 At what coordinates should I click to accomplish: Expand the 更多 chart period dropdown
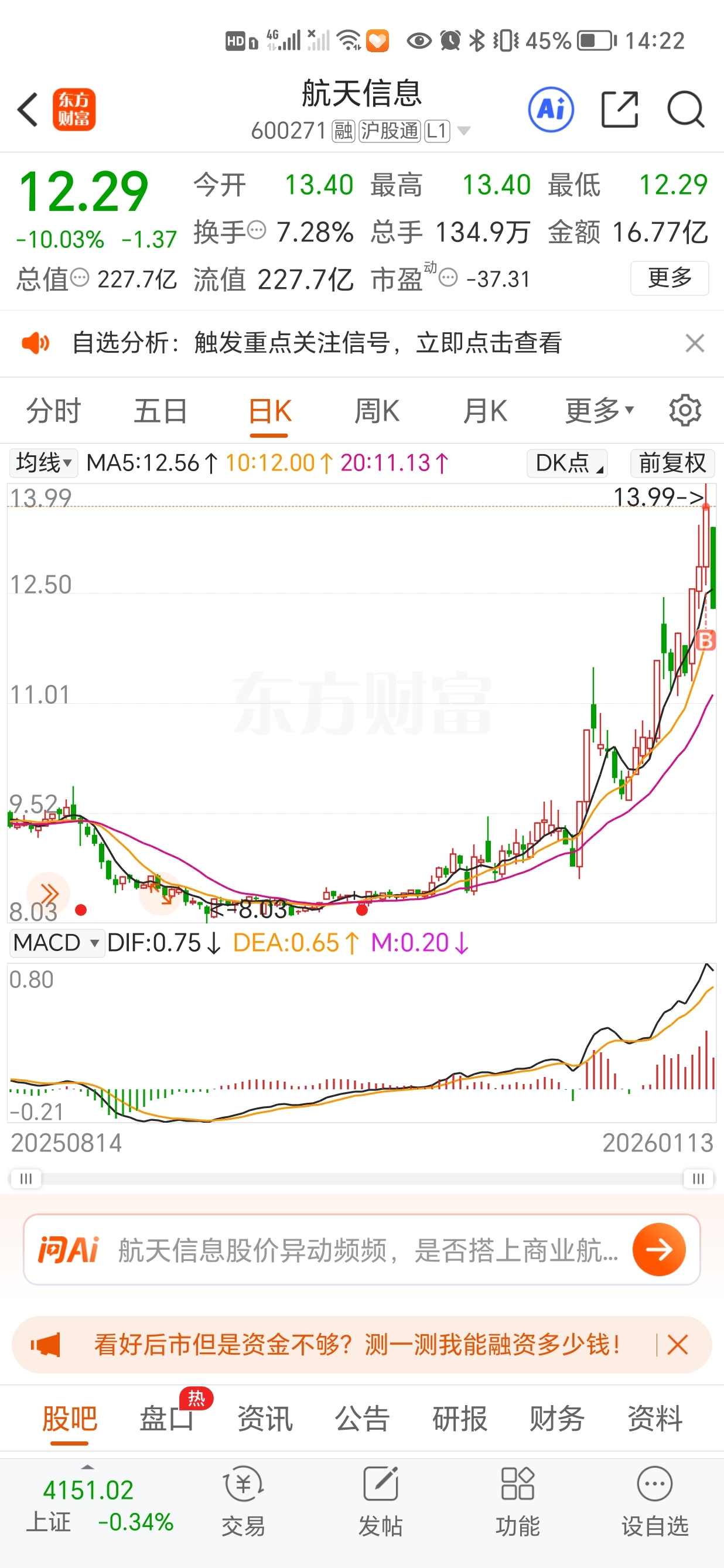pyautogui.click(x=599, y=411)
